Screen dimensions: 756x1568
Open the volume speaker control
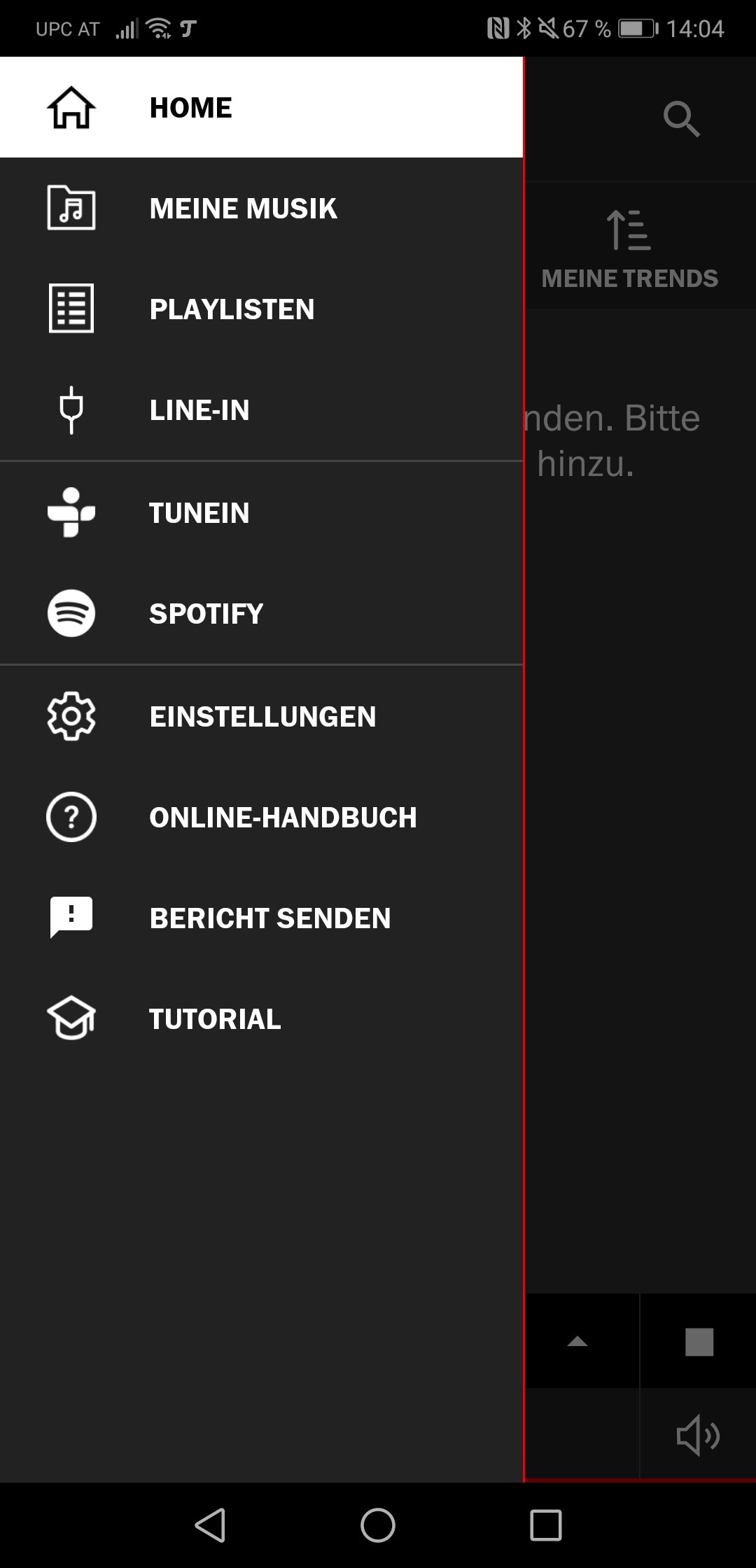point(699,1435)
